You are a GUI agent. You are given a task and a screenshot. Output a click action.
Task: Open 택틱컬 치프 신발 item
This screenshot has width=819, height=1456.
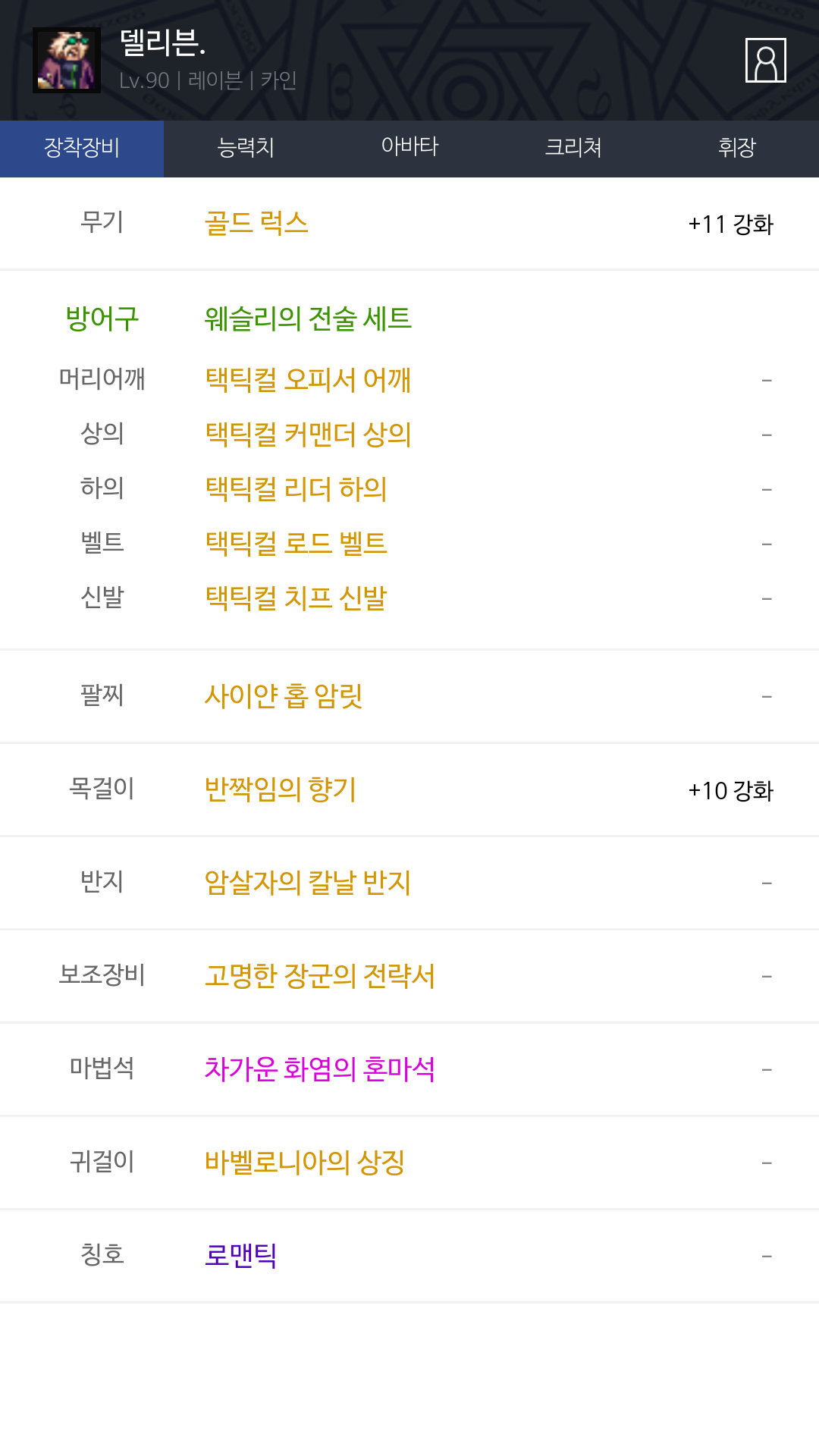point(296,598)
